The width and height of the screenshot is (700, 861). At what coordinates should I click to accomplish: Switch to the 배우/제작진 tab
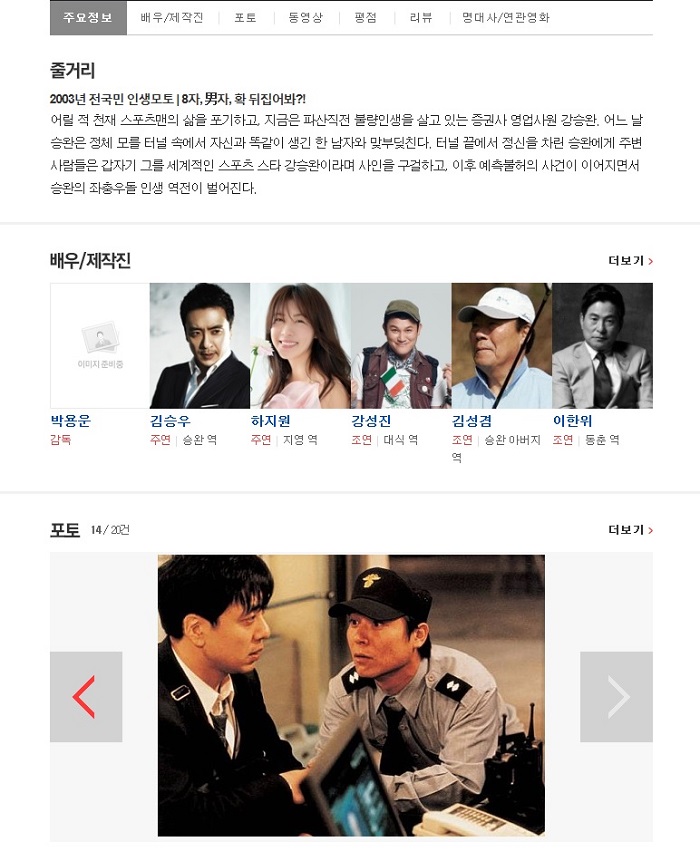click(x=171, y=18)
